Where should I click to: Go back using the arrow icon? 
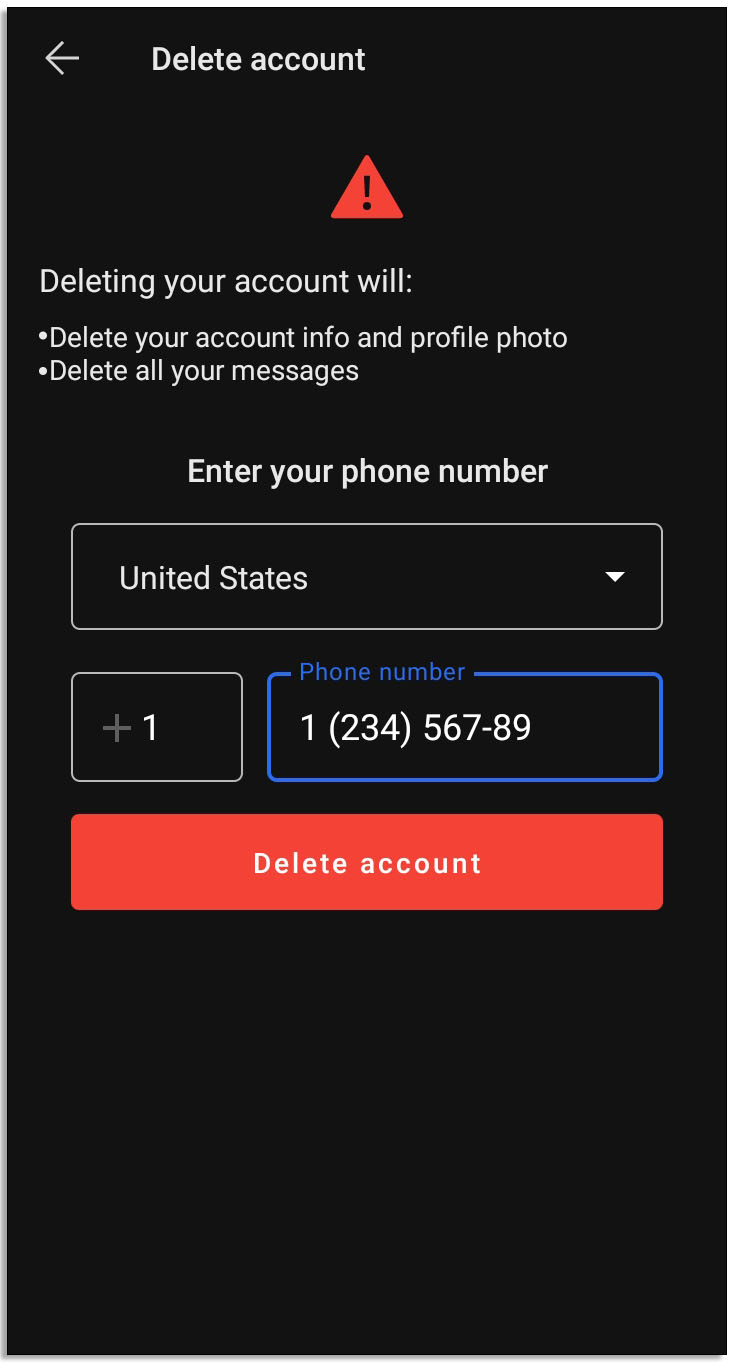(x=62, y=59)
